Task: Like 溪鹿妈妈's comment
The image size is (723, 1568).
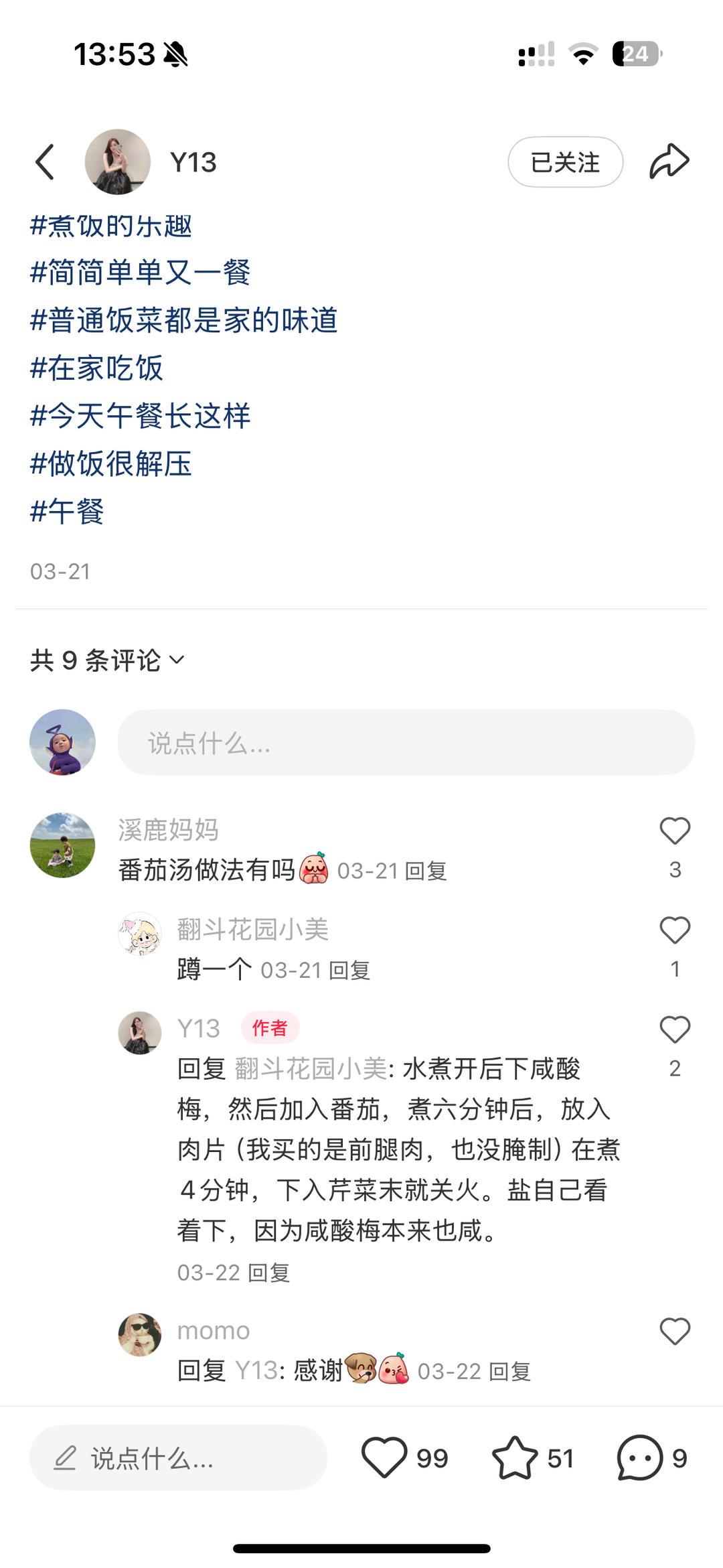Action: click(674, 831)
